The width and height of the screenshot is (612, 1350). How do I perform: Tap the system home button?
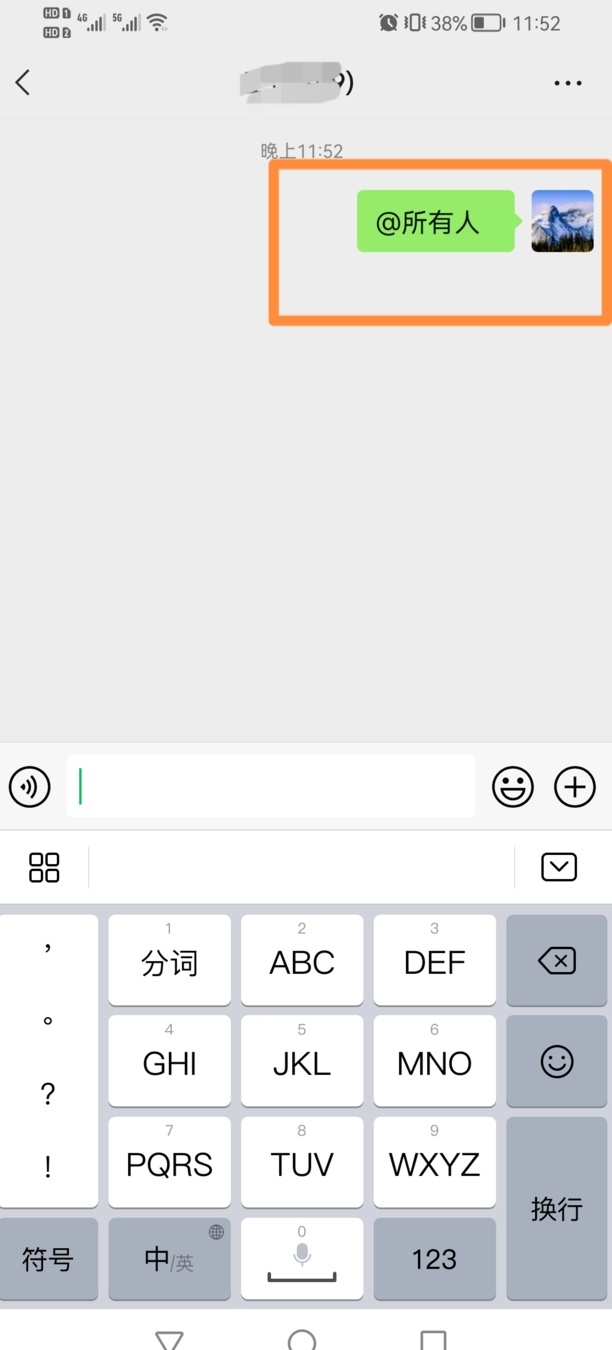(302, 1338)
